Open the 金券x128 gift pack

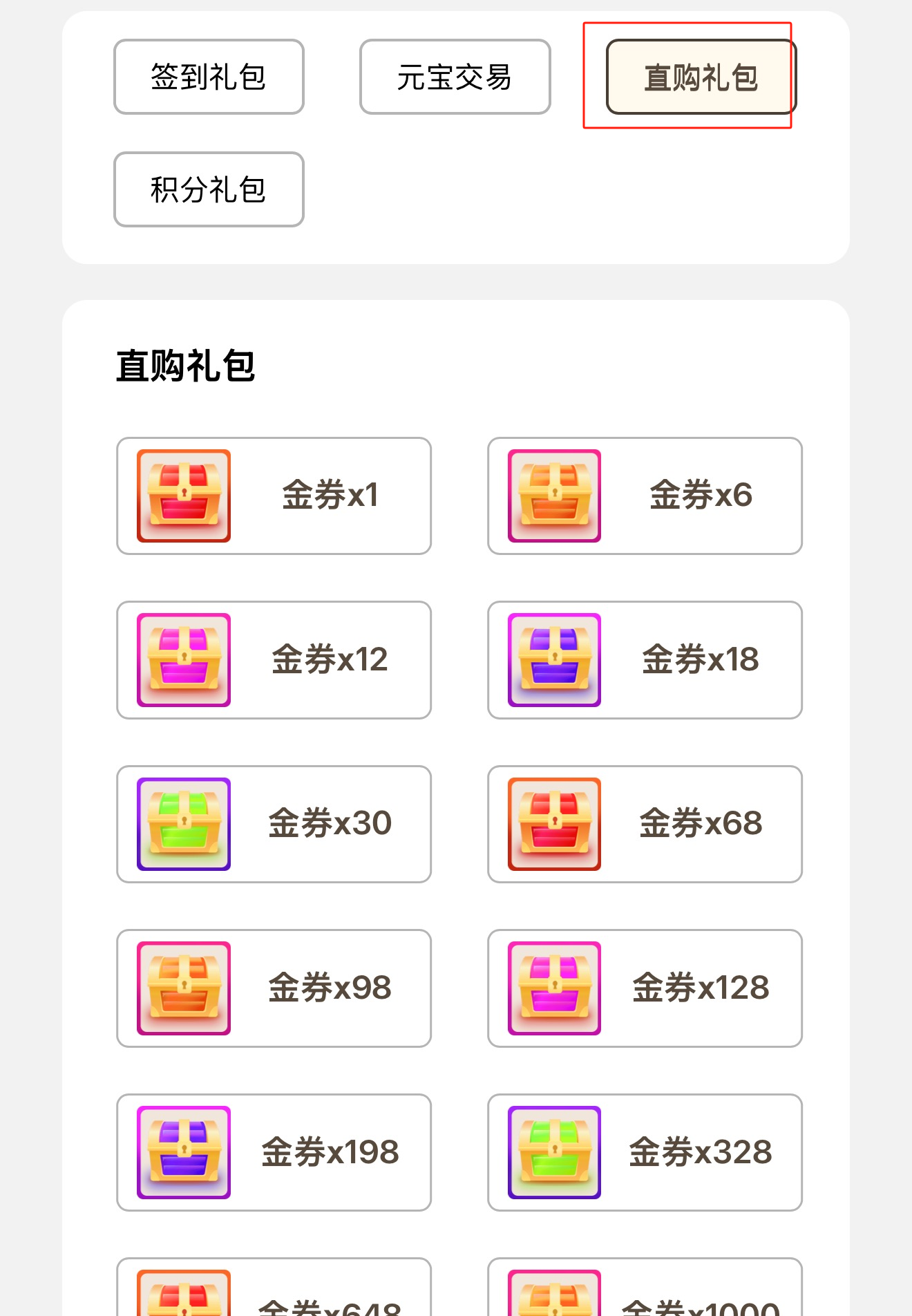point(645,988)
